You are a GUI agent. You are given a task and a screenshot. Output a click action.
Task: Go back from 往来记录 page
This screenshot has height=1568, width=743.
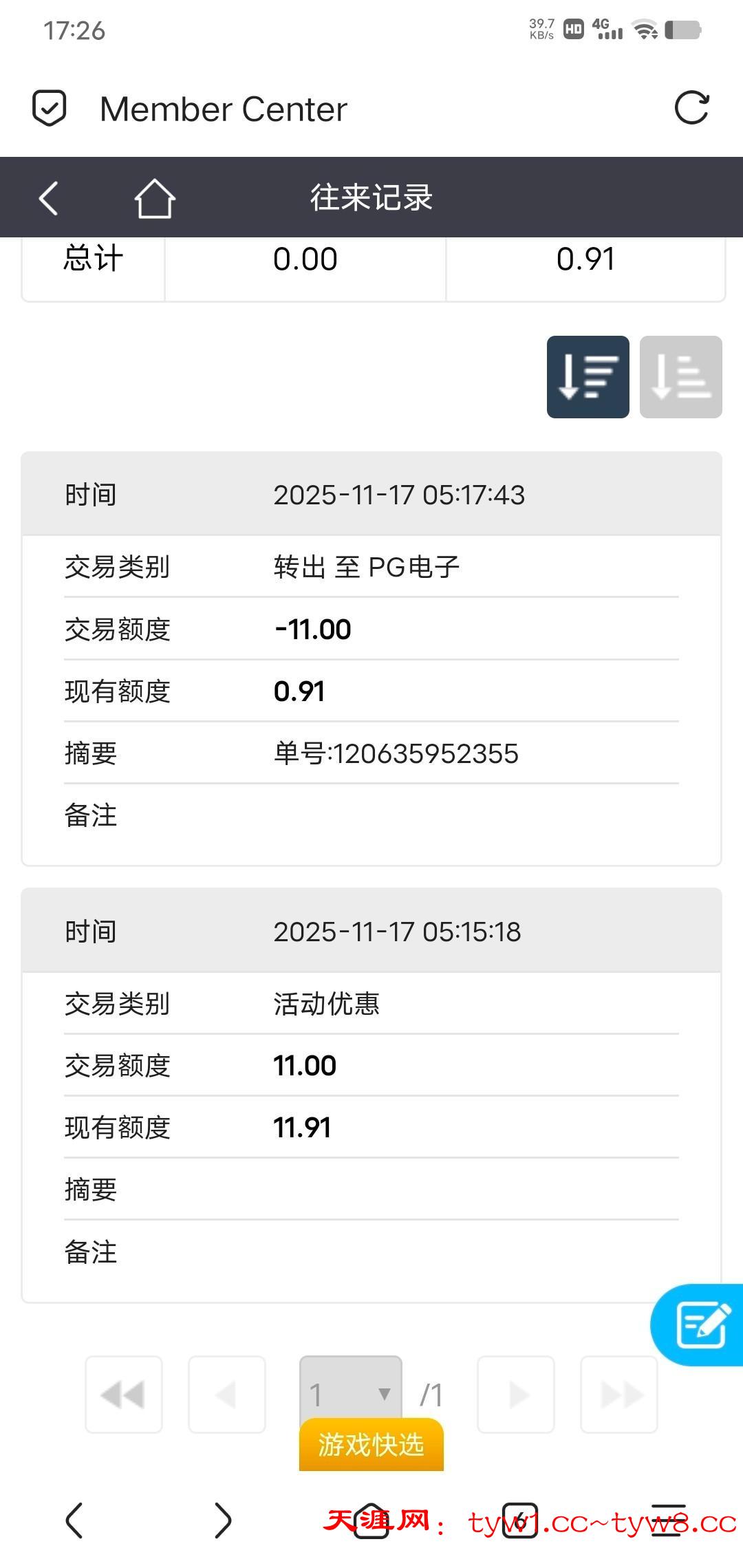49,198
